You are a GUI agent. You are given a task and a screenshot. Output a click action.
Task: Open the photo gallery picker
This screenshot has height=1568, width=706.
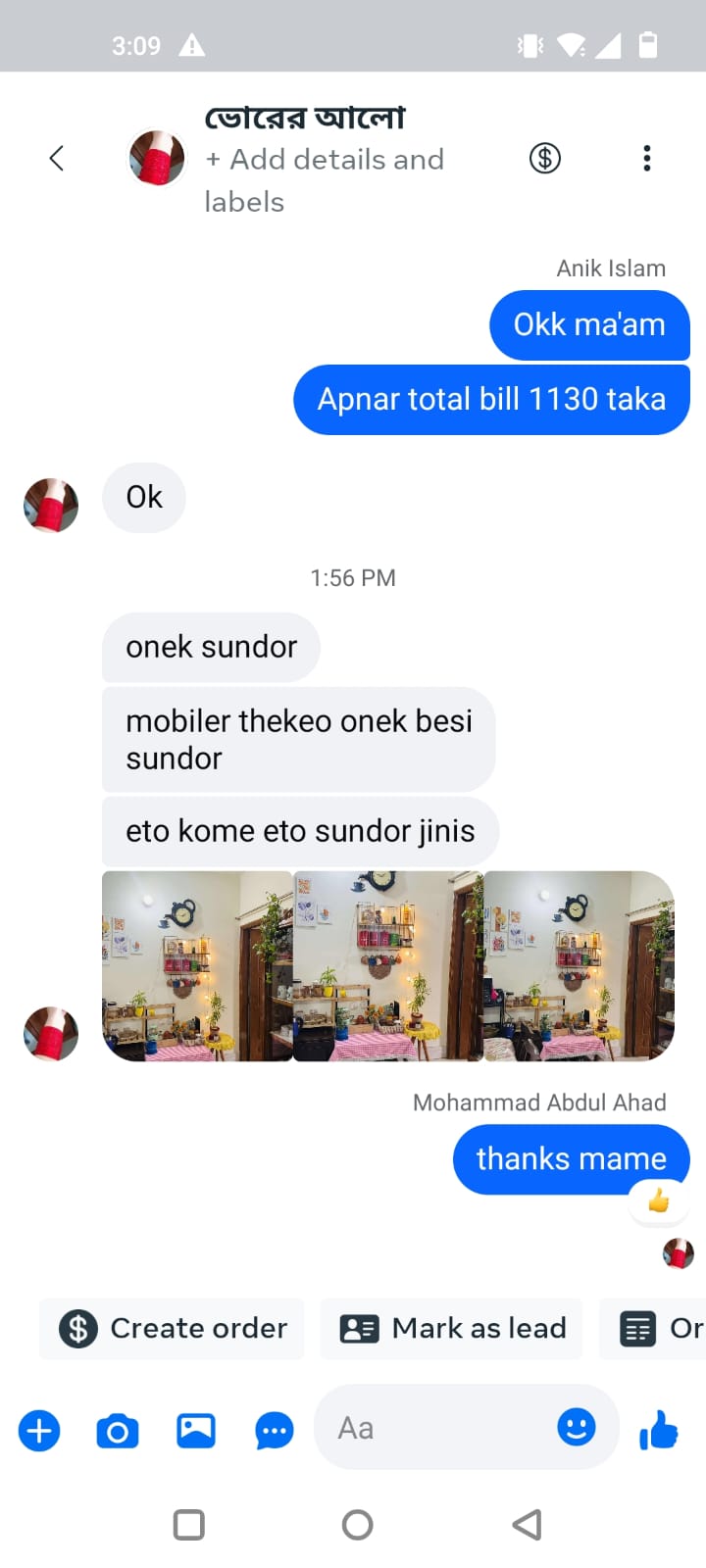(x=195, y=1430)
